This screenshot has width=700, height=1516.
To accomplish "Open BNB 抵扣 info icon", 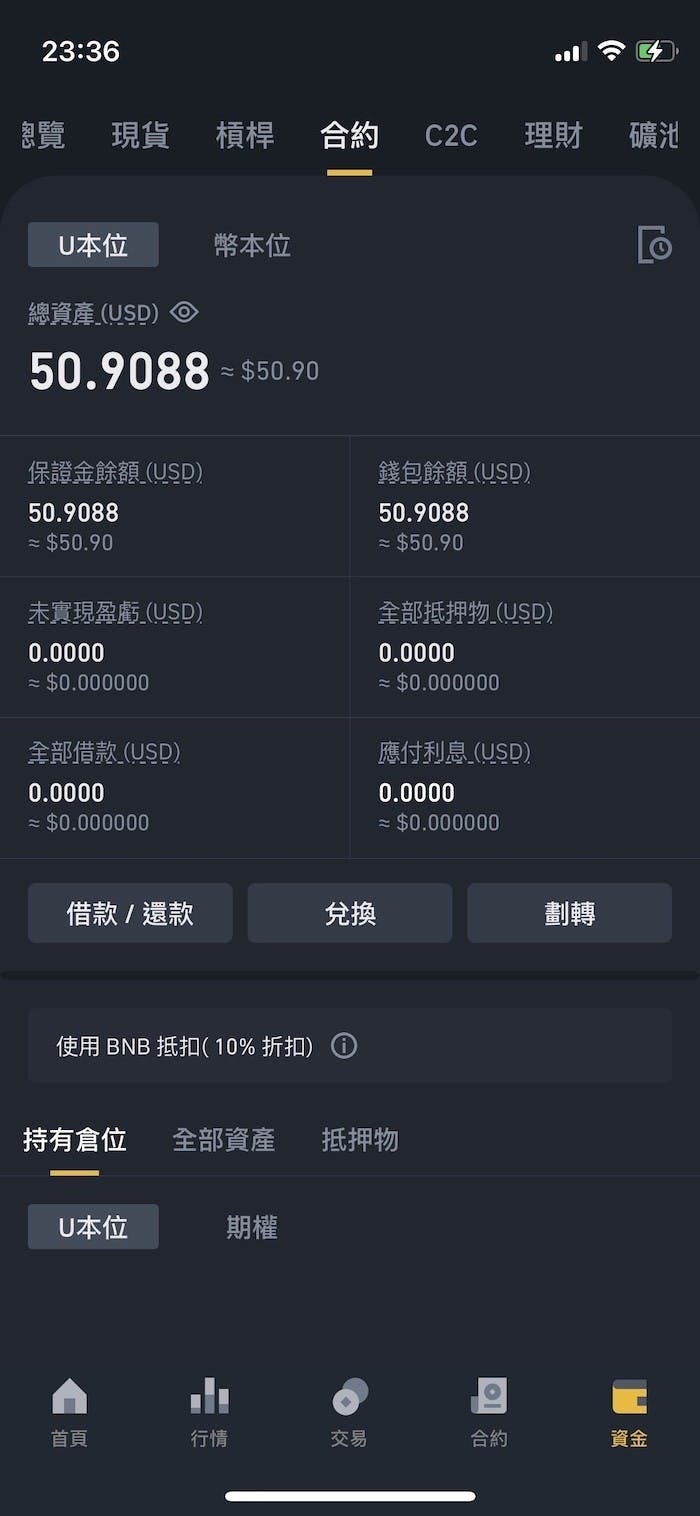I will 344,1046.
